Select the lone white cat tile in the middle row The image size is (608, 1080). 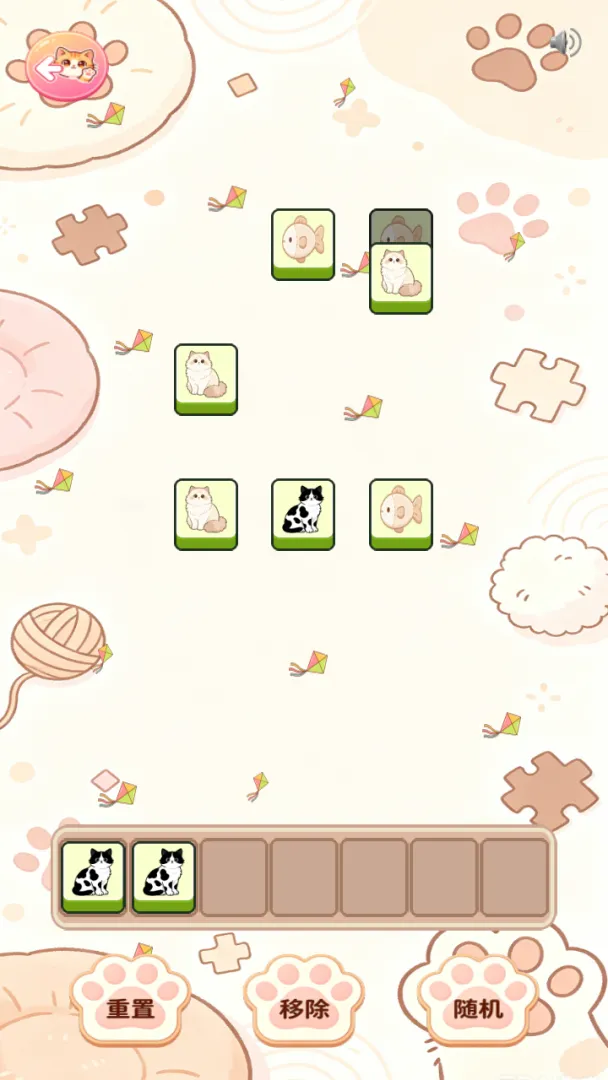tap(206, 380)
